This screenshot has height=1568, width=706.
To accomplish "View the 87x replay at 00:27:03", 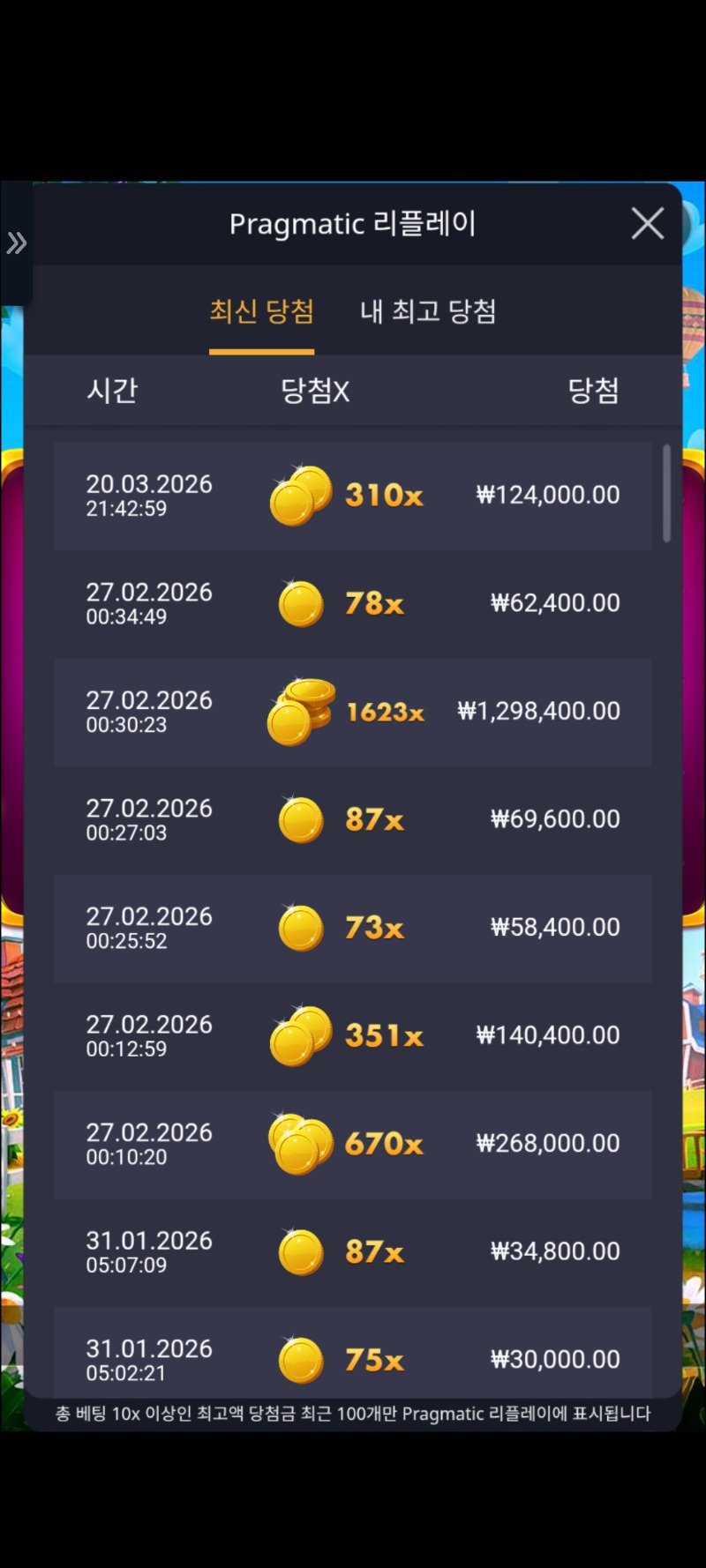I will pyautogui.click(x=353, y=820).
